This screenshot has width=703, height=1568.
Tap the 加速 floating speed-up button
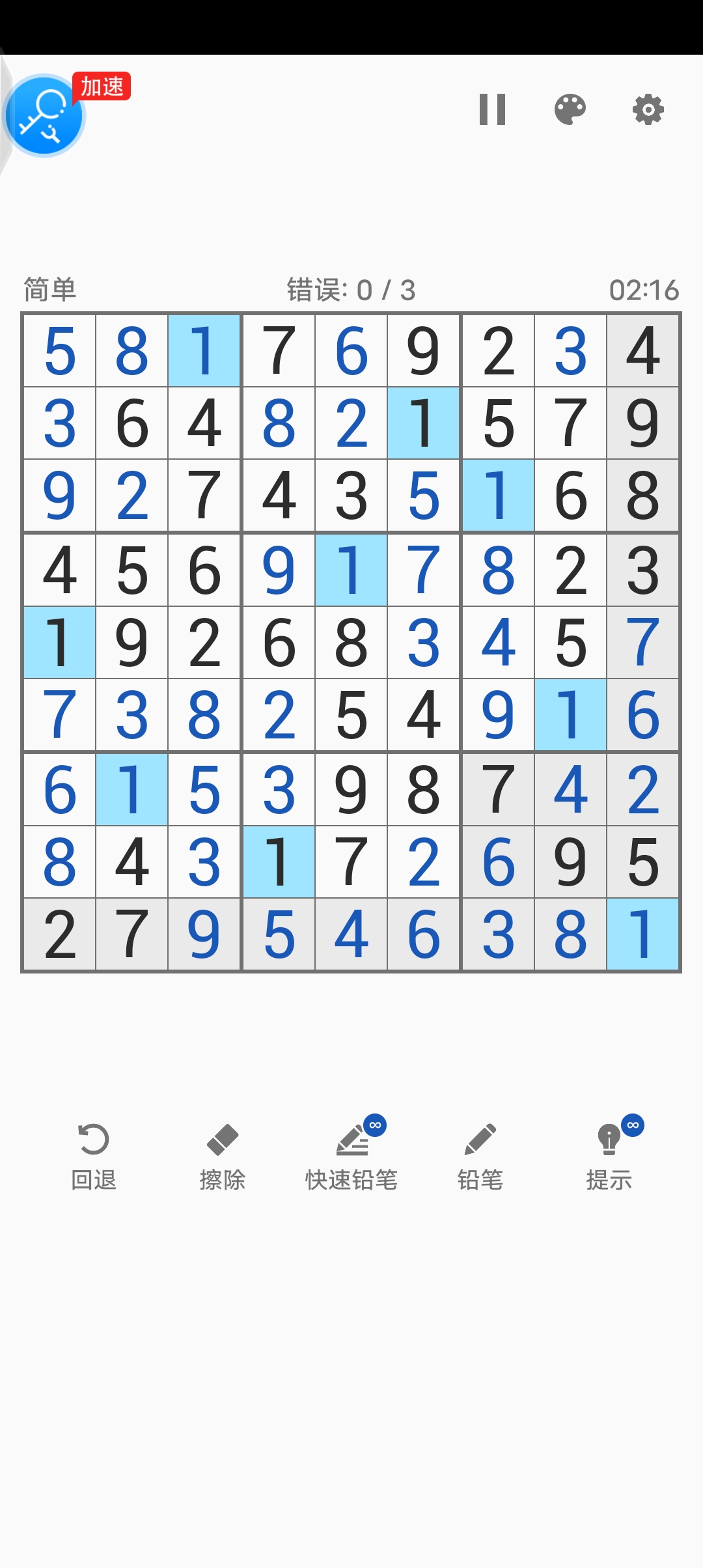pyautogui.click(x=44, y=116)
